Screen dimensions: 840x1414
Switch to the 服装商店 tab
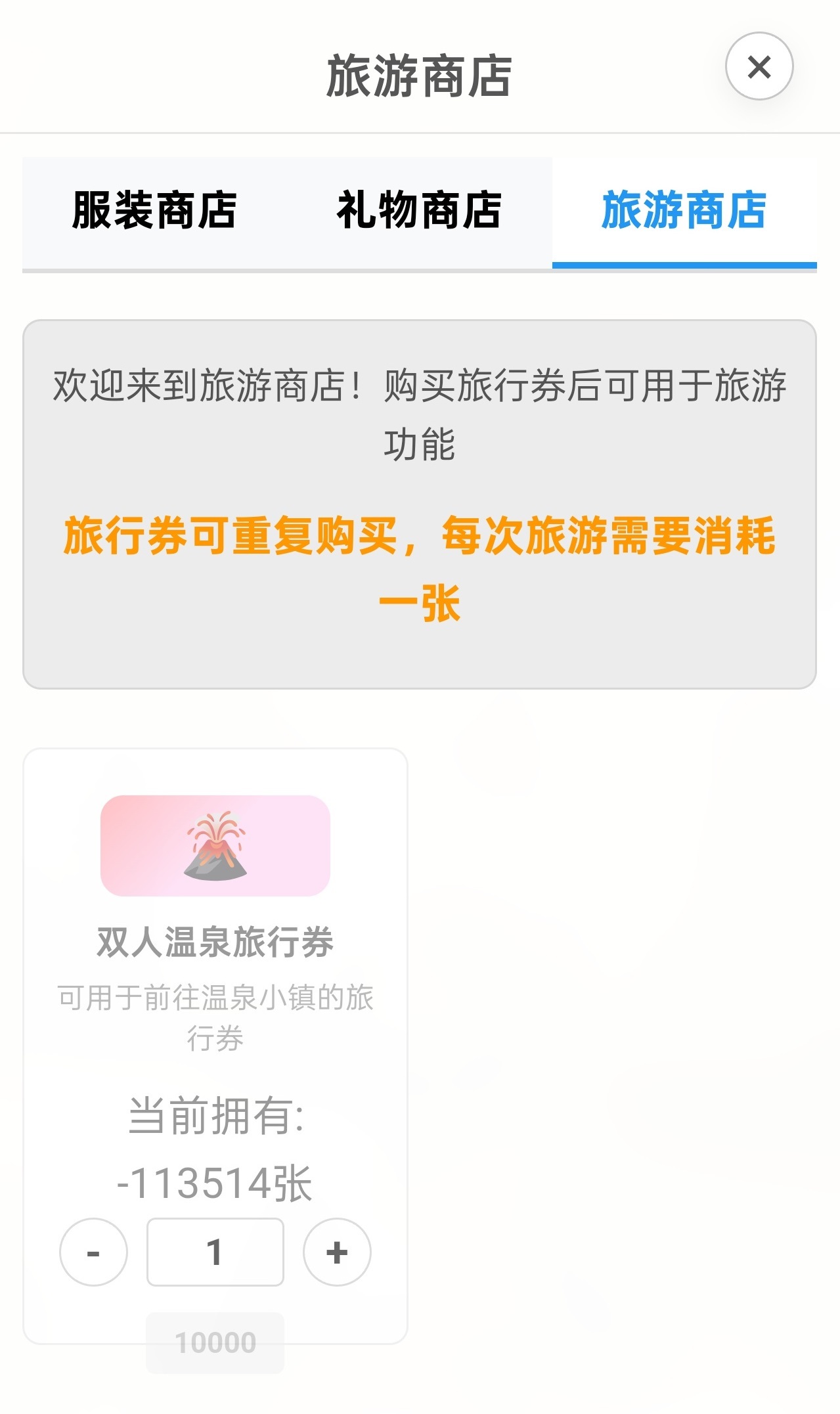[154, 211]
